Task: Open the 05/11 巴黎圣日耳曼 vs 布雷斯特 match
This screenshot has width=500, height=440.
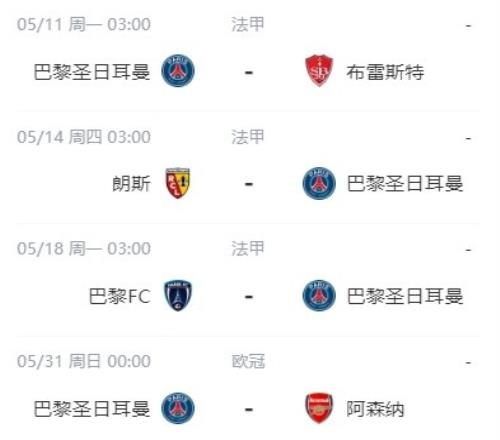Action: pyautogui.click(x=248, y=55)
